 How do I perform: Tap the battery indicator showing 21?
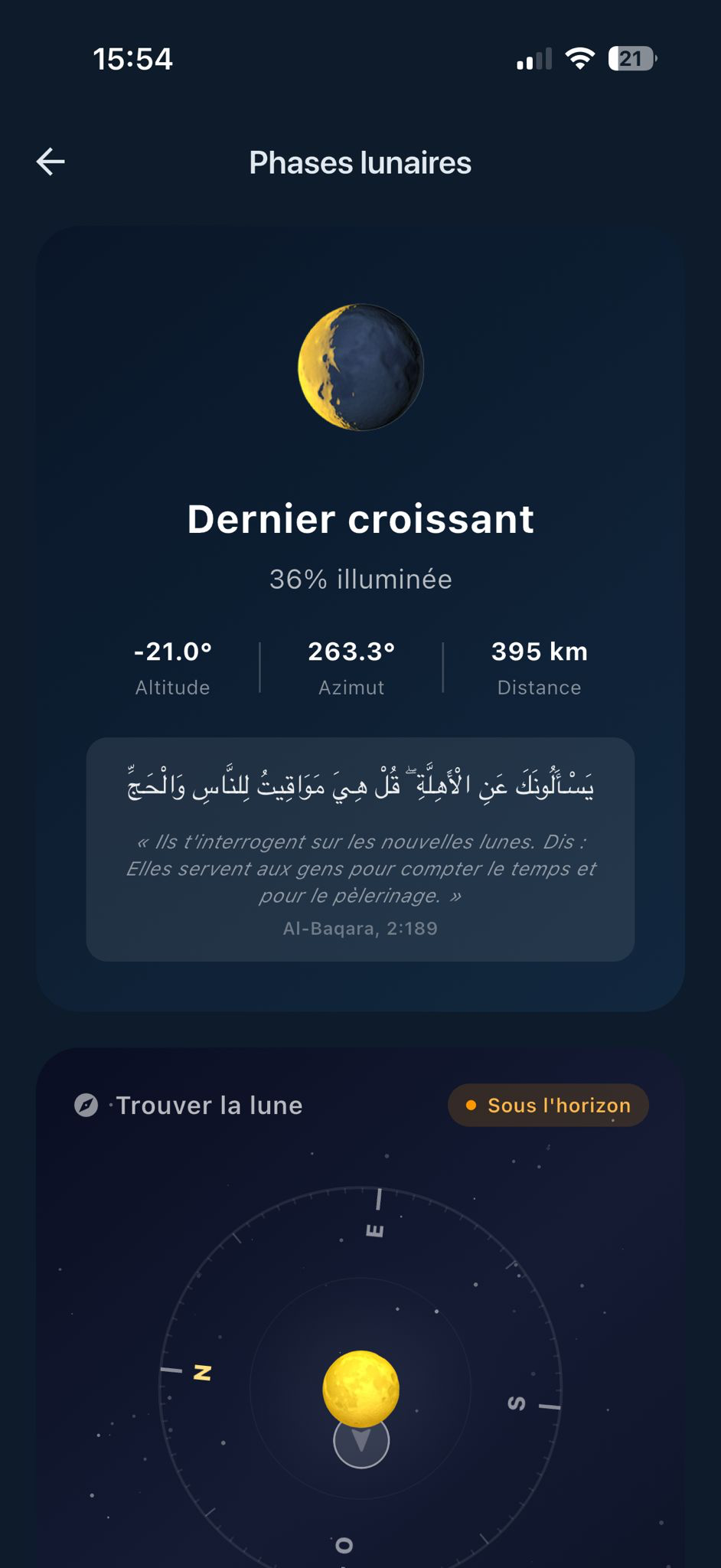632,59
